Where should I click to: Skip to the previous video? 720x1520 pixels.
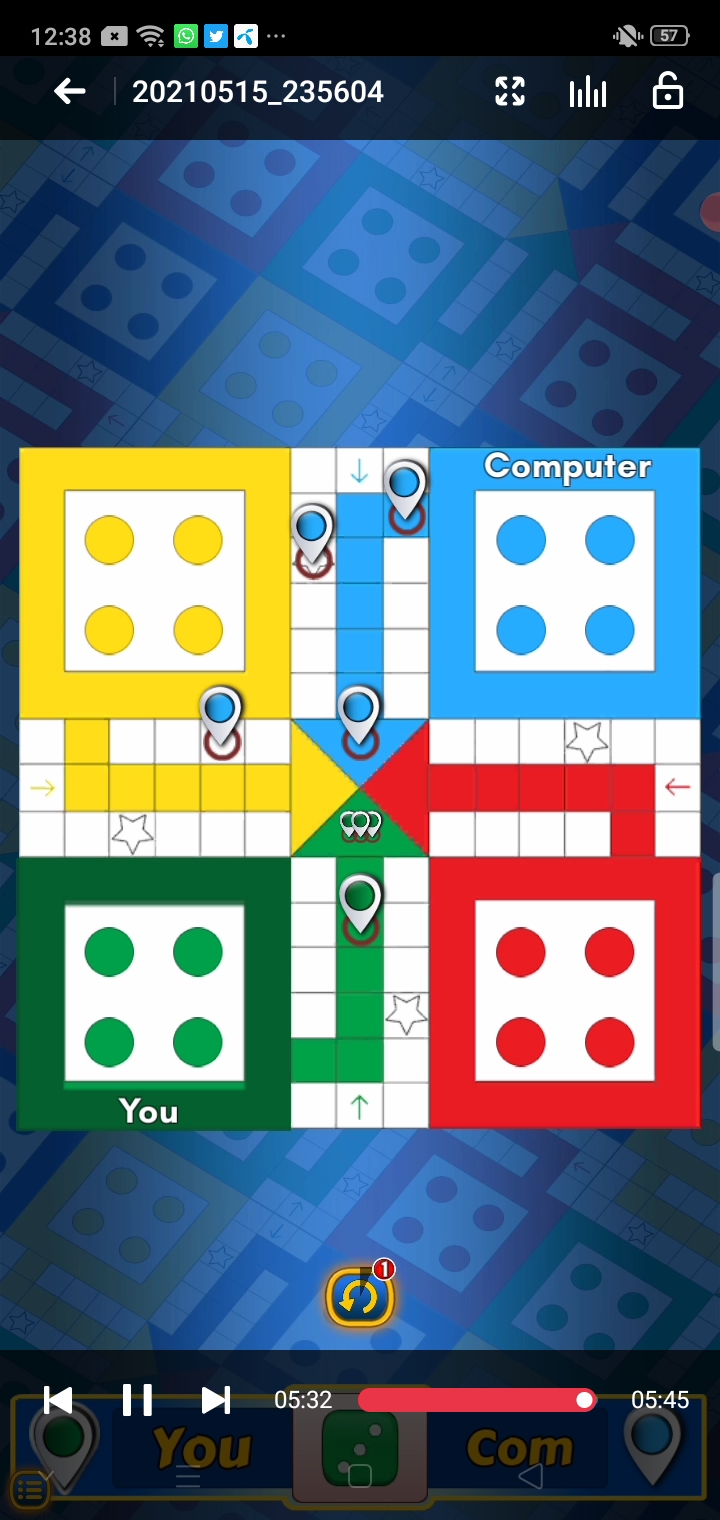coord(59,1400)
